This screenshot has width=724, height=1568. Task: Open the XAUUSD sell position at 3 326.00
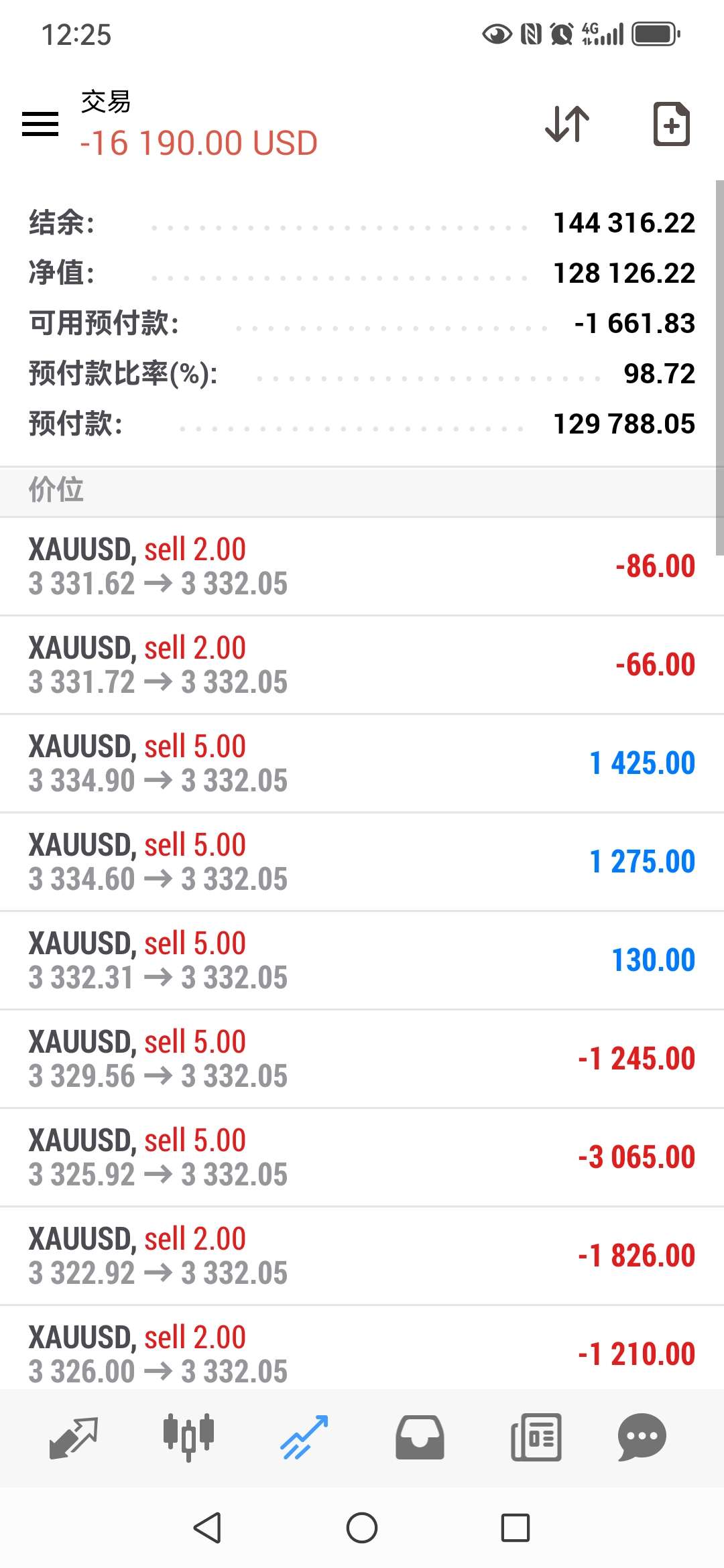pyautogui.click(x=362, y=1352)
